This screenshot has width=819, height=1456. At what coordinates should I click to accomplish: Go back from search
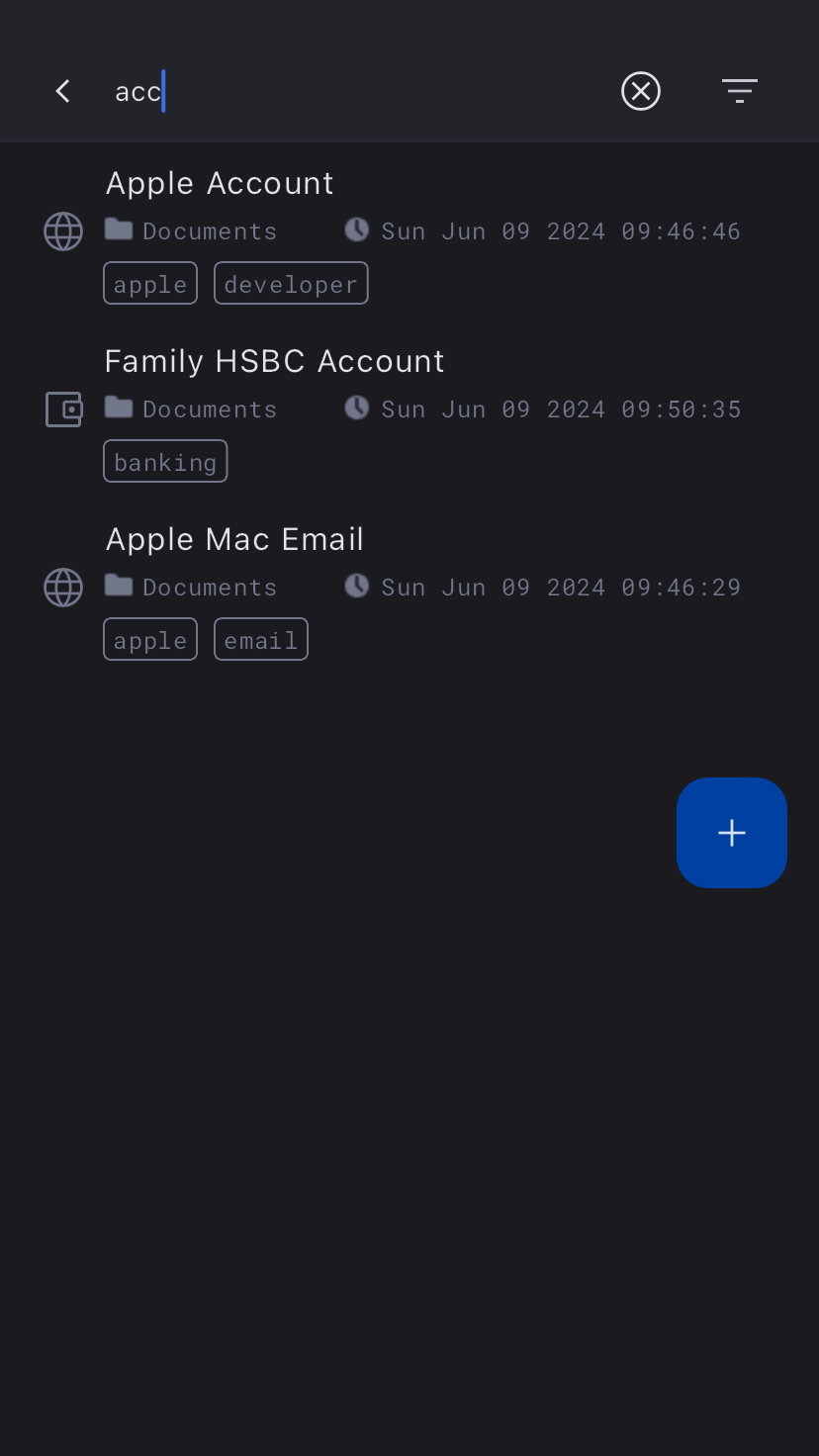coord(62,91)
